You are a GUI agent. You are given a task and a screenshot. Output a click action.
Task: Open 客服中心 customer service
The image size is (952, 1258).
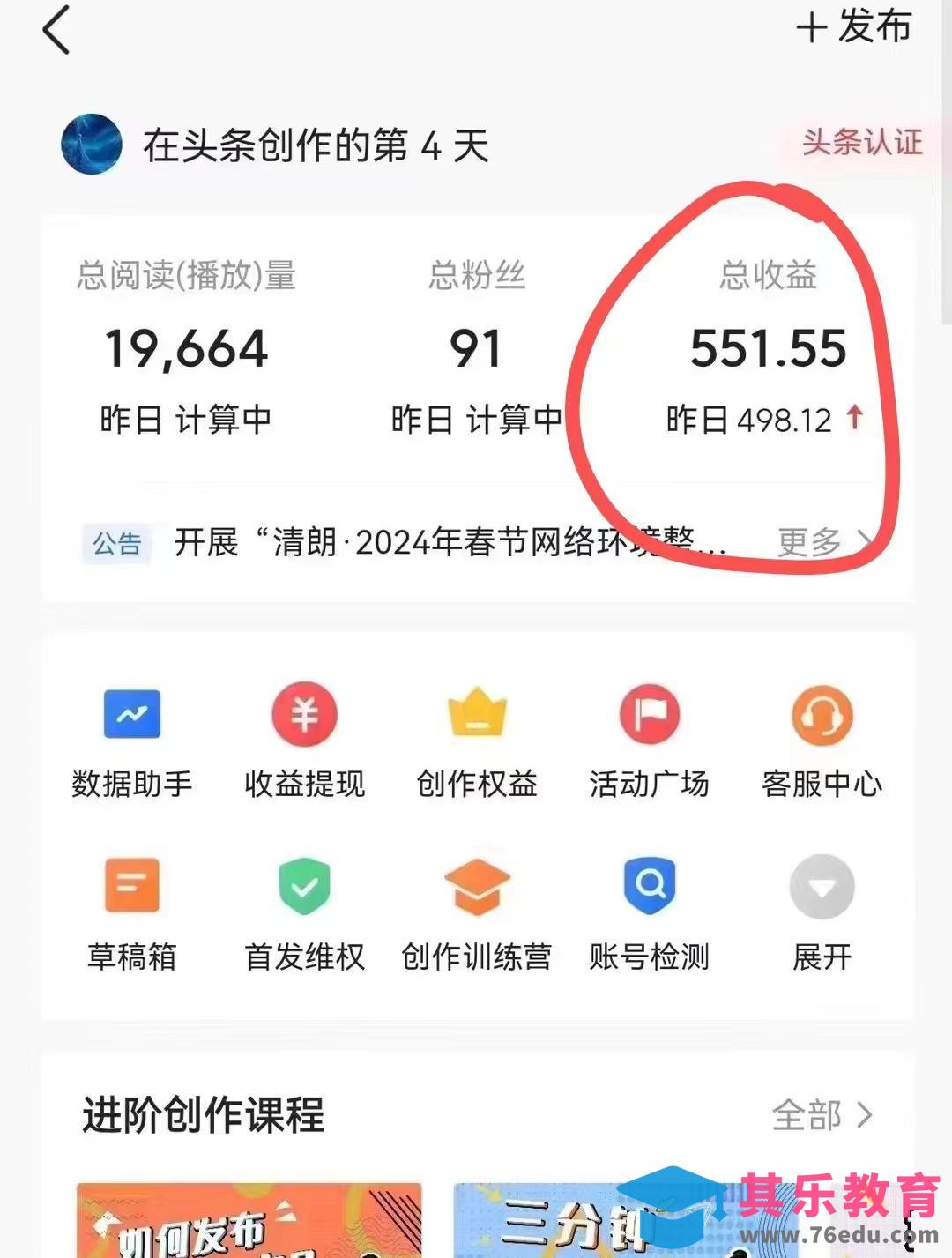point(822,739)
